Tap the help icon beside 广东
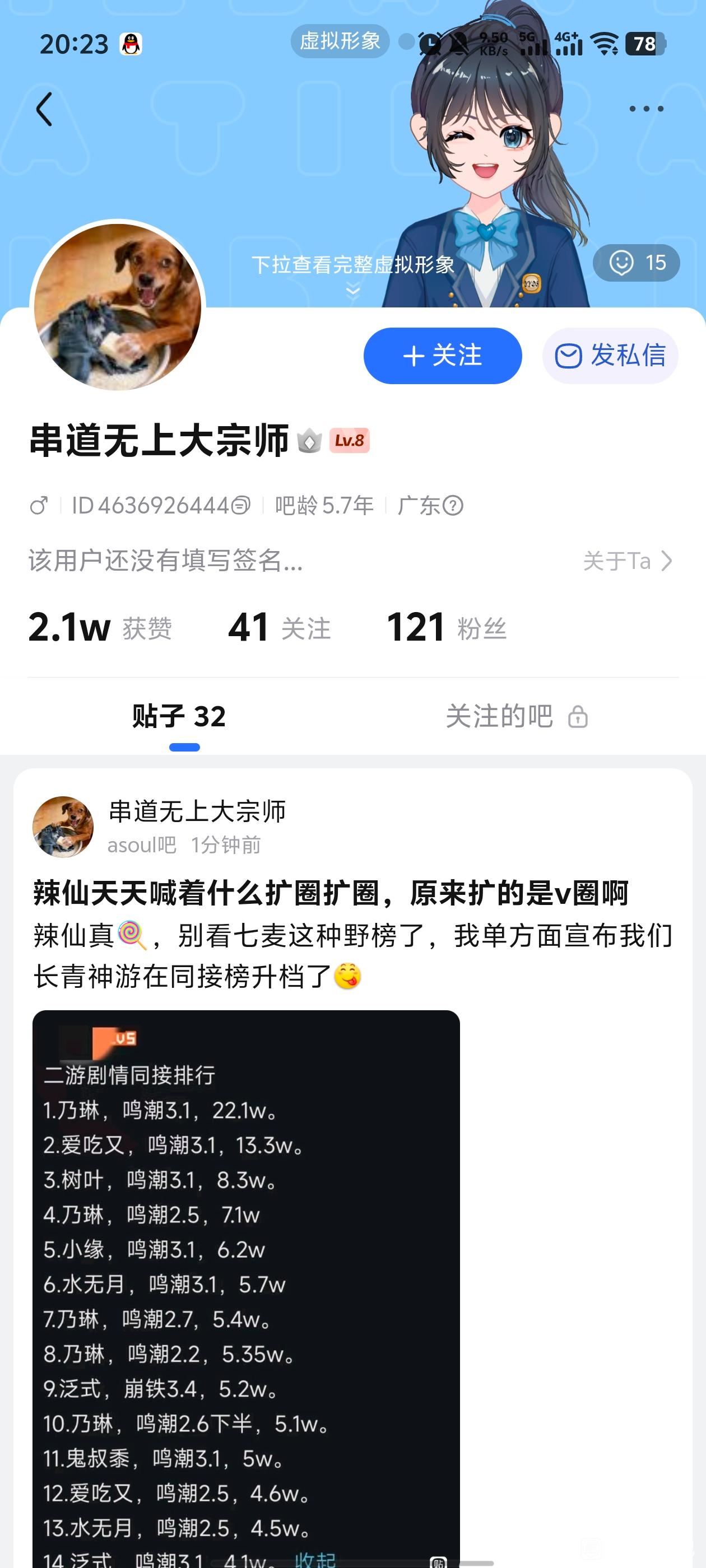706x1568 pixels. click(453, 505)
